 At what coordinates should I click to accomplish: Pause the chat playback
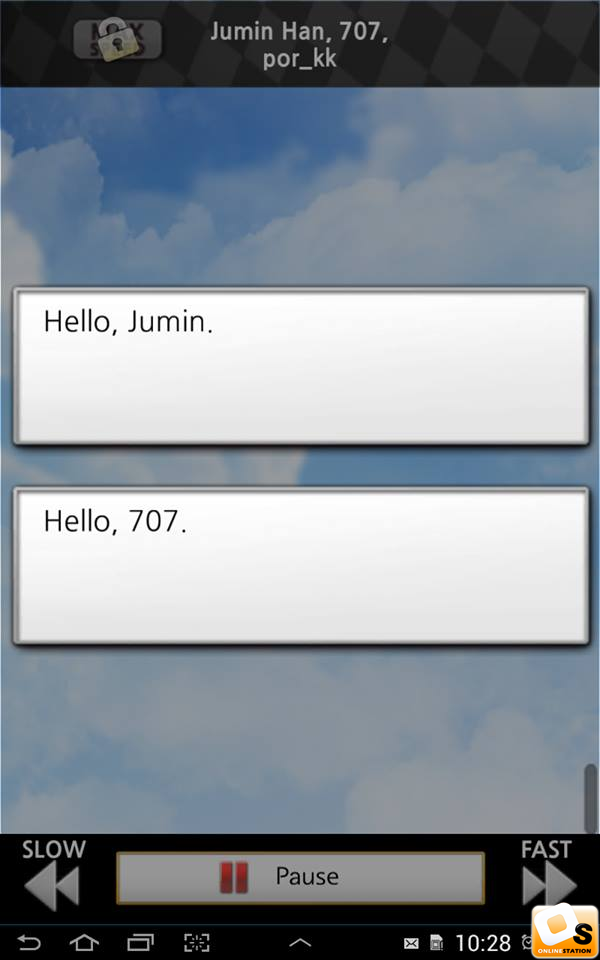(x=300, y=877)
